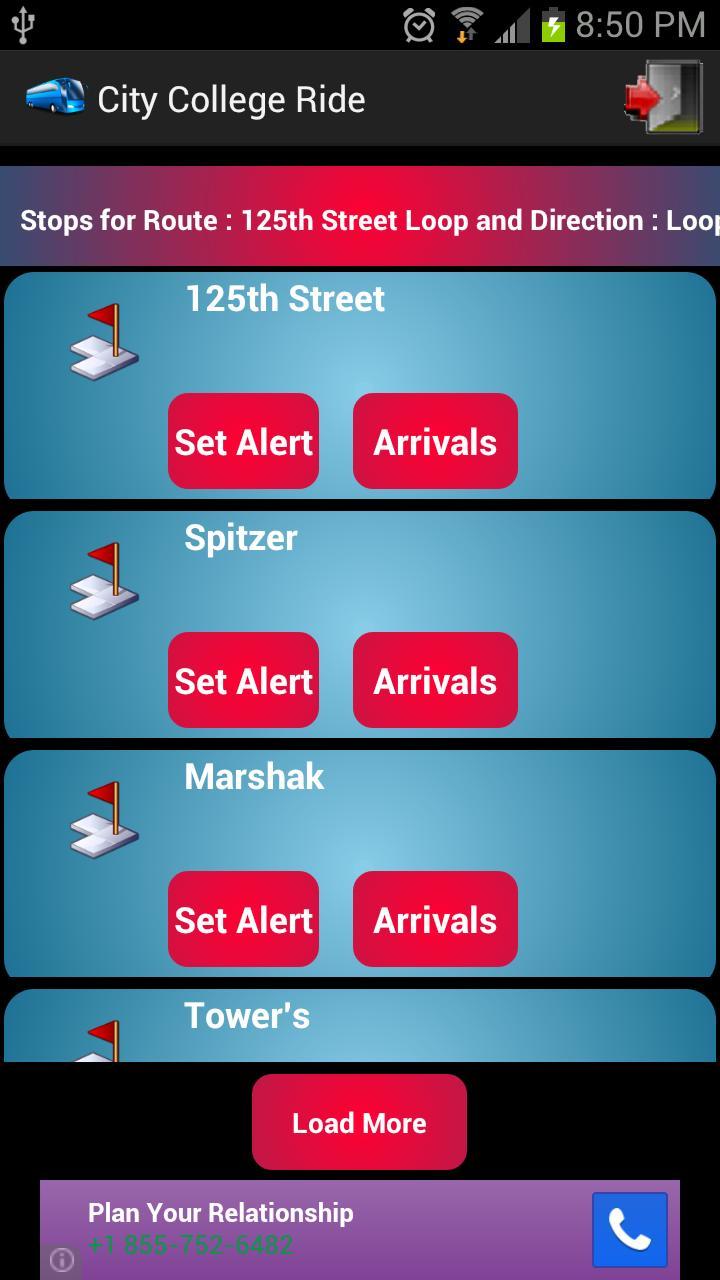
Task: Set an alert for Spitzer stop
Action: click(243, 680)
